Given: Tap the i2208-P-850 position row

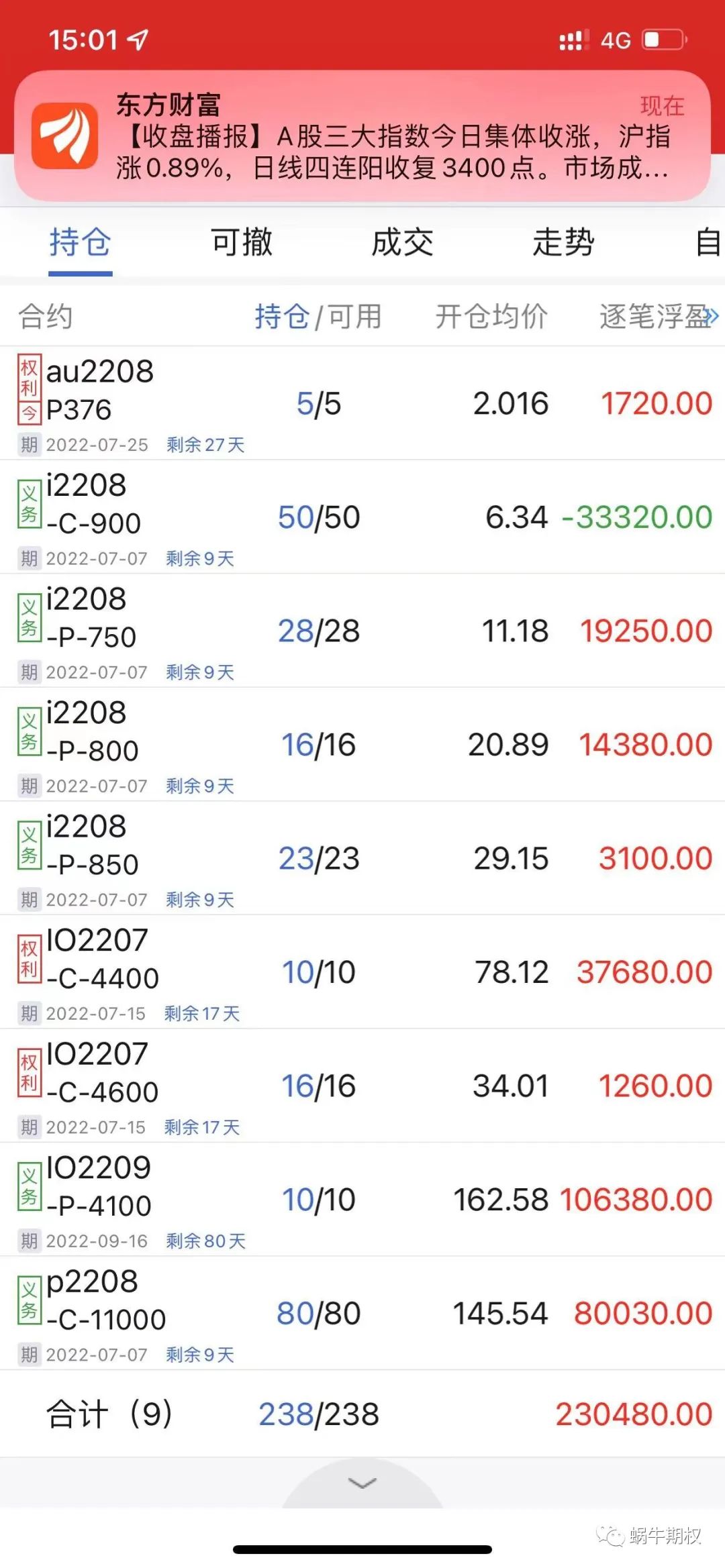Looking at the screenshot, I should 362,858.
